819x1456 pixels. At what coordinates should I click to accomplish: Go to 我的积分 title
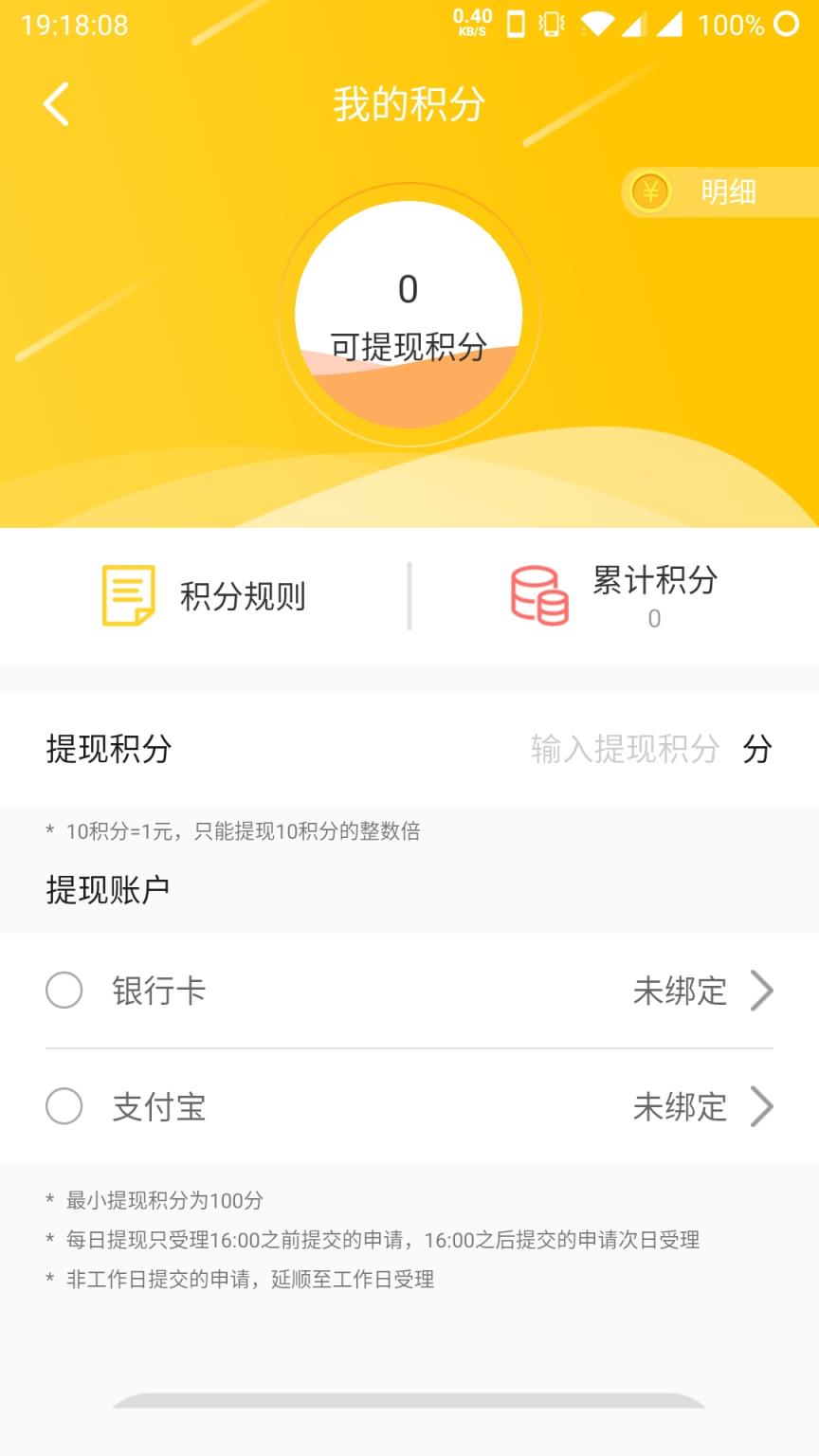(x=409, y=104)
